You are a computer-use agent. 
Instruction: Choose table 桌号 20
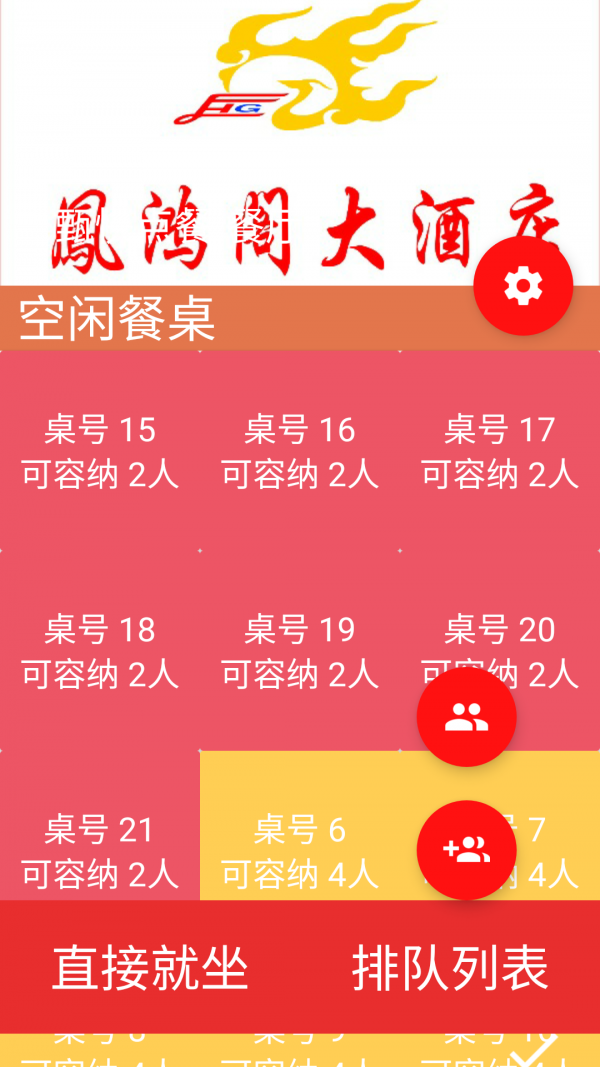click(x=500, y=651)
